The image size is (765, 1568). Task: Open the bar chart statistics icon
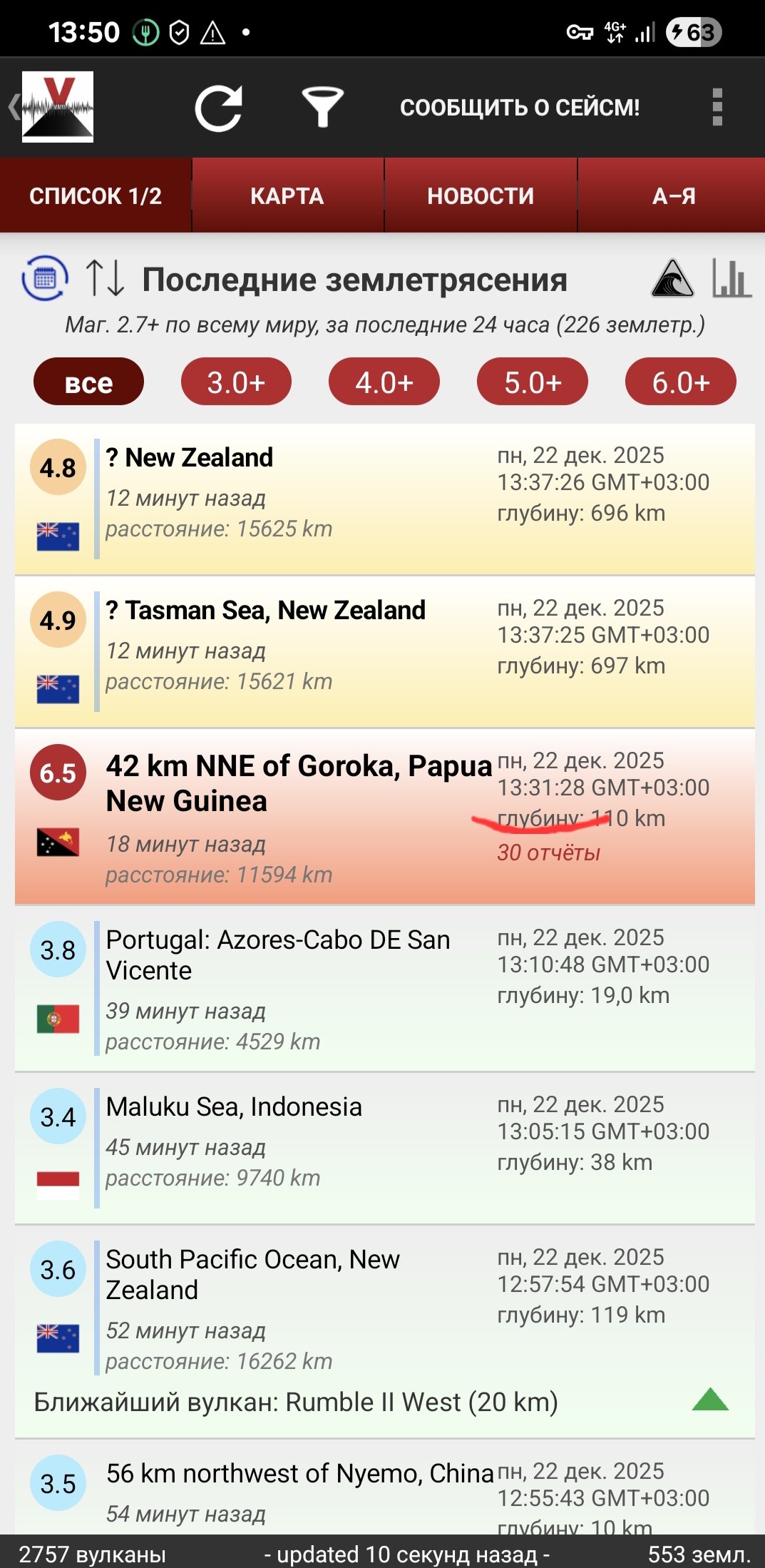(731, 278)
